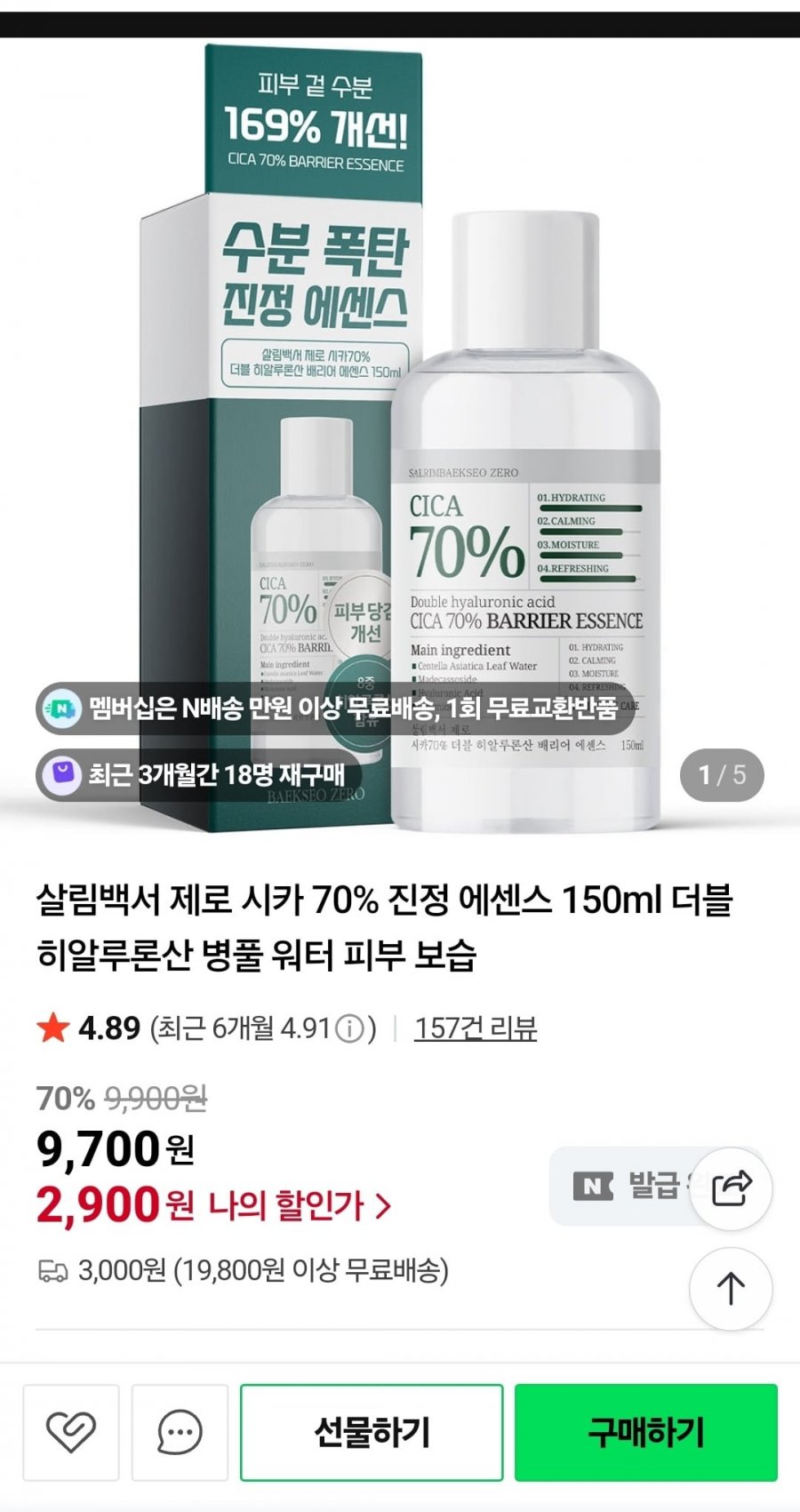Open the chat inquiry bubble icon
Viewport: 800px width, 1512px height.
180,1432
